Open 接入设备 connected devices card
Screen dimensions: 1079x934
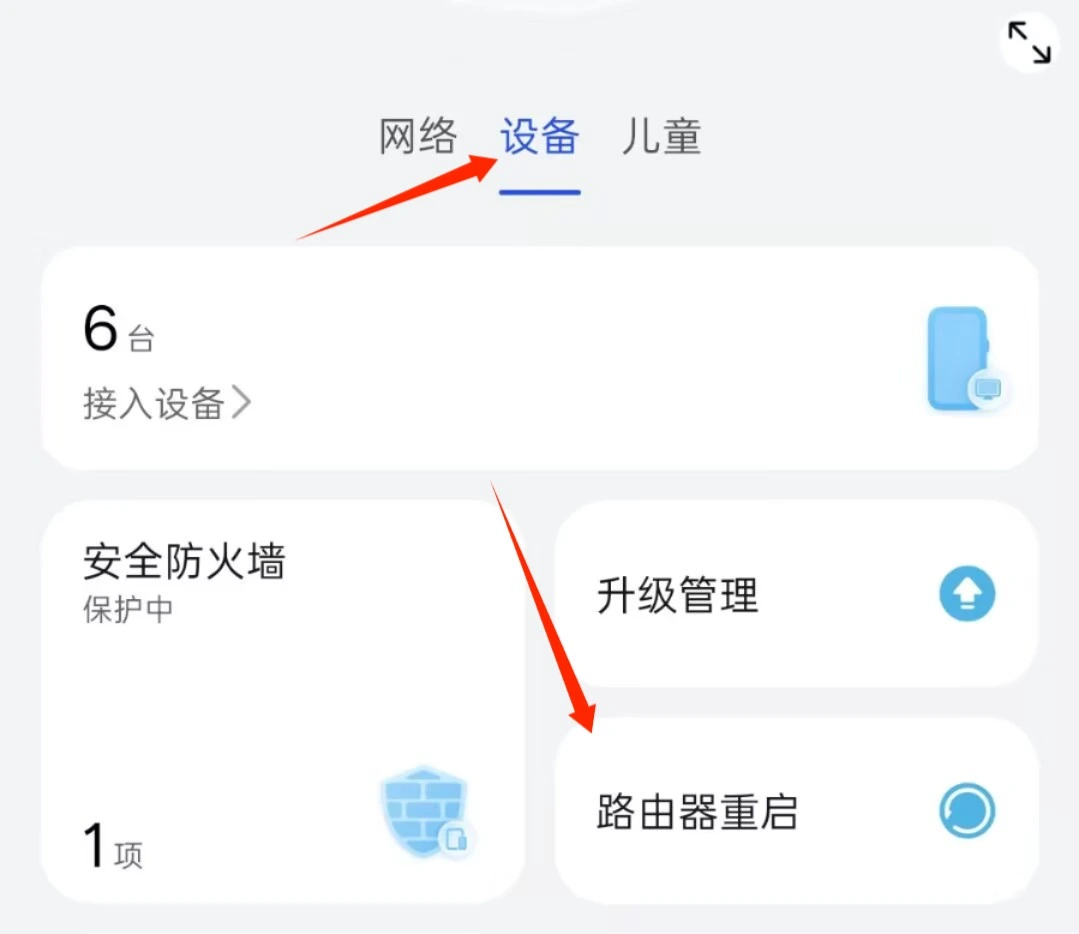click(540, 358)
